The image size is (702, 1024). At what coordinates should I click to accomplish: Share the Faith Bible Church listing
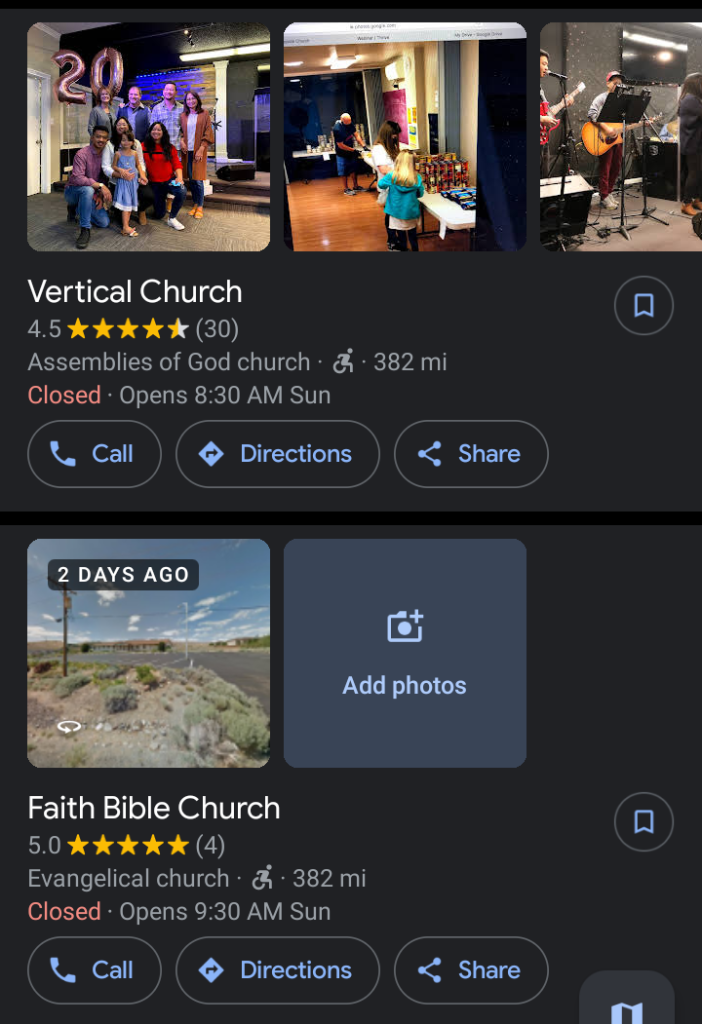click(471, 970)
